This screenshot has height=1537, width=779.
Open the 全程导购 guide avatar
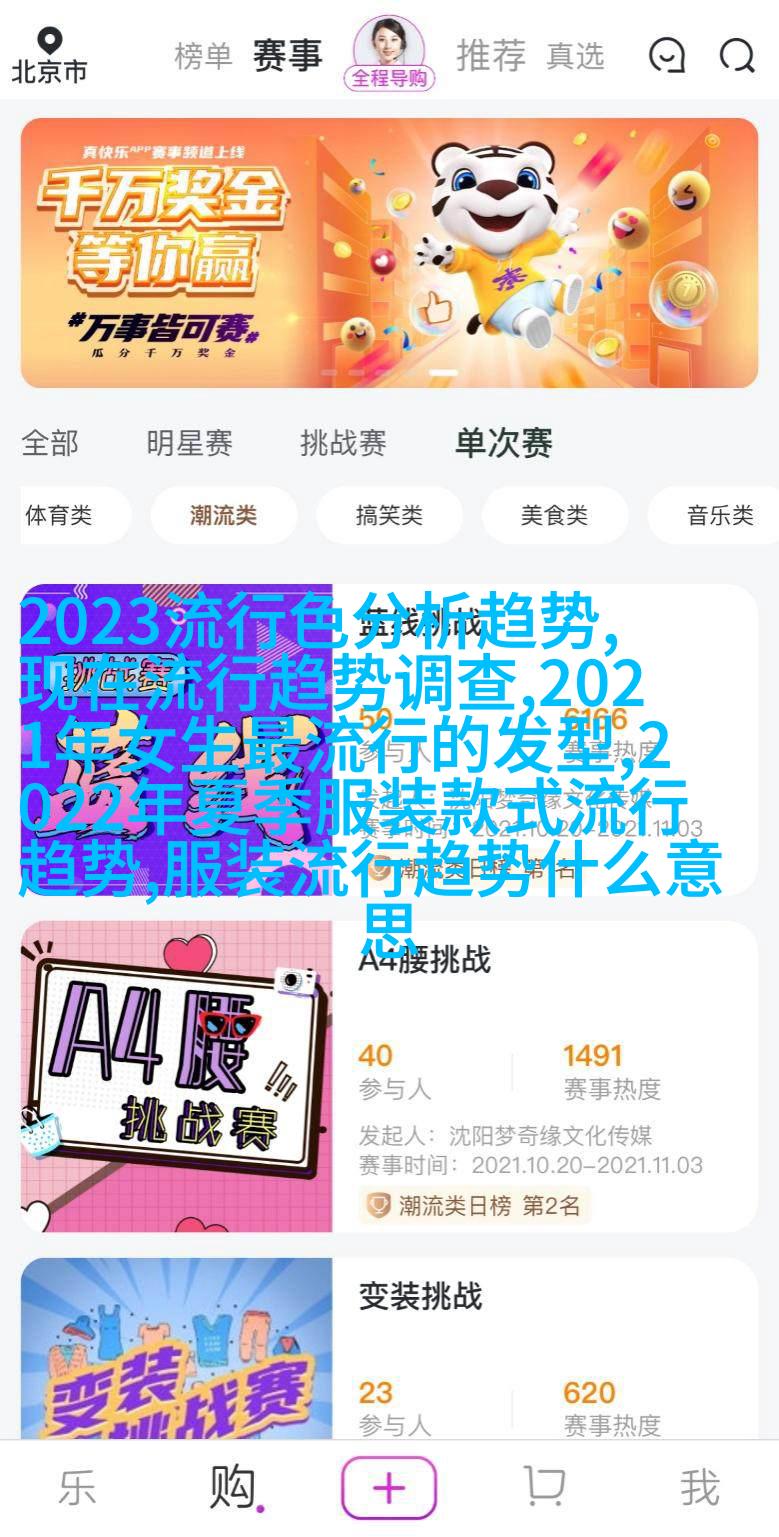point(389,52)
